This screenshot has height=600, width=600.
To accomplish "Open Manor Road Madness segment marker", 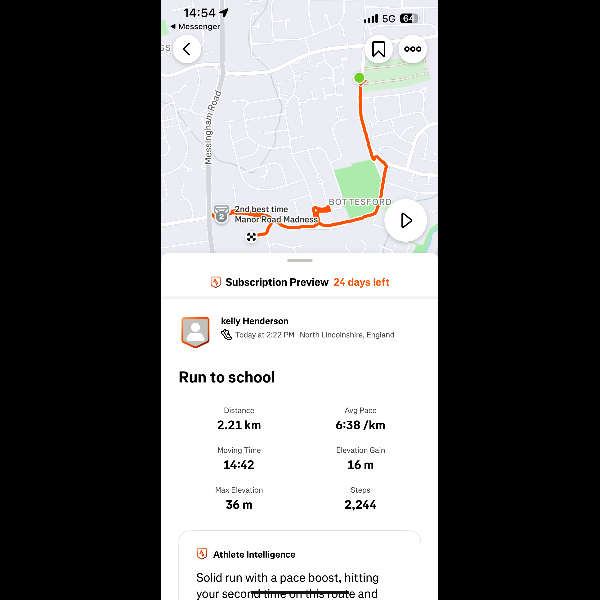I will click(x=221, y=214).
